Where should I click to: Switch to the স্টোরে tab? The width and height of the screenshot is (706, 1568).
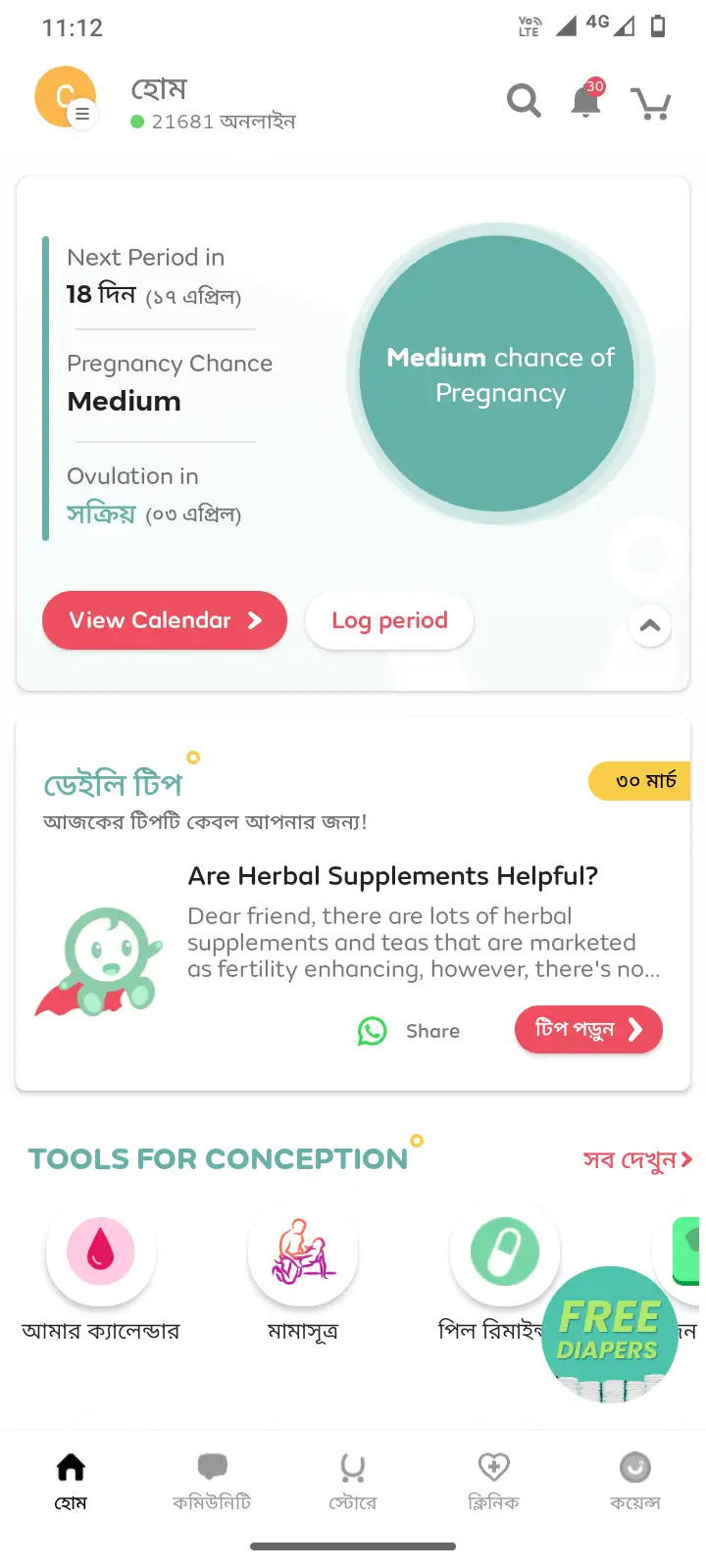[x=353, y=1479]
